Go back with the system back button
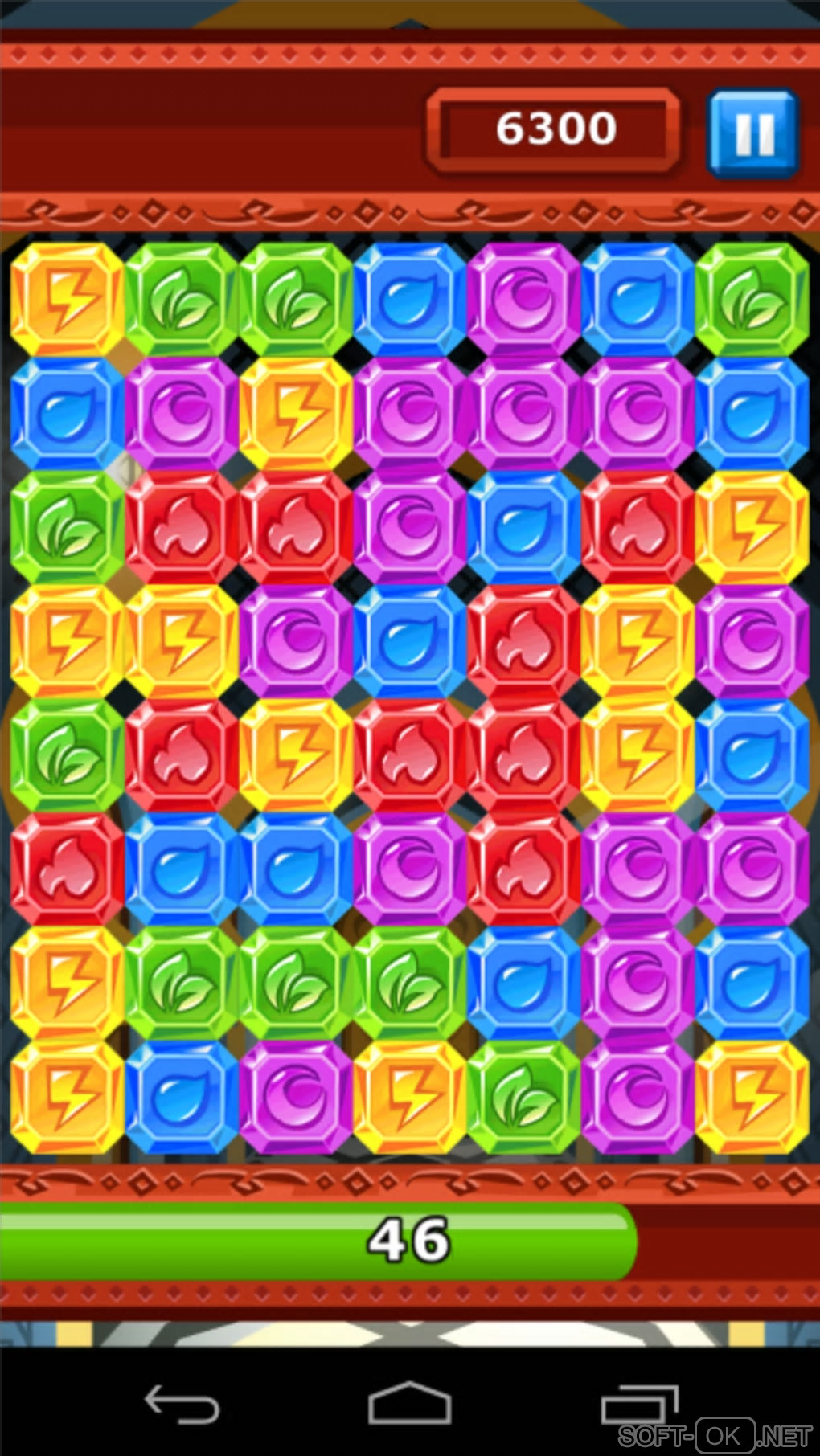 click(x=182, y=1405)
